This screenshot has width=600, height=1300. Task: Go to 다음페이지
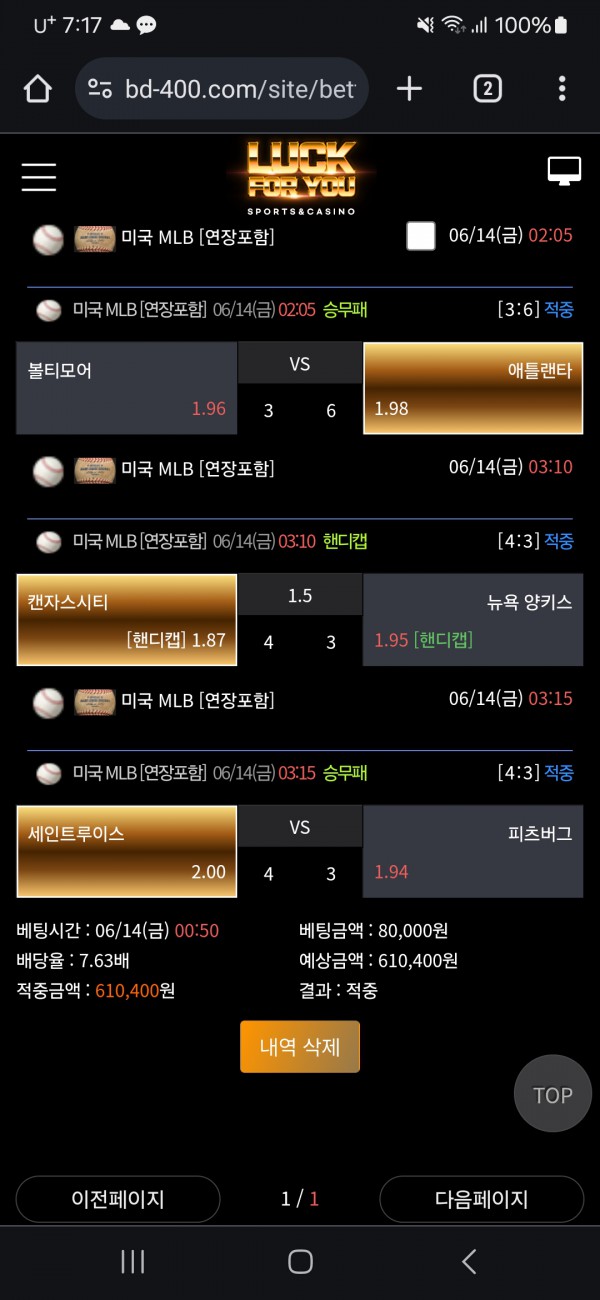coord(481,1199)
